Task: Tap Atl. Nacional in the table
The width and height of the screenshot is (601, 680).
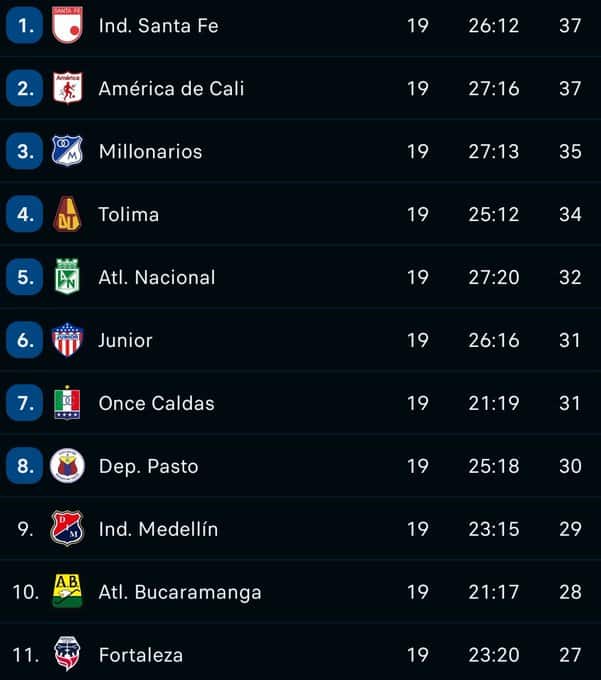Action: 156,278
